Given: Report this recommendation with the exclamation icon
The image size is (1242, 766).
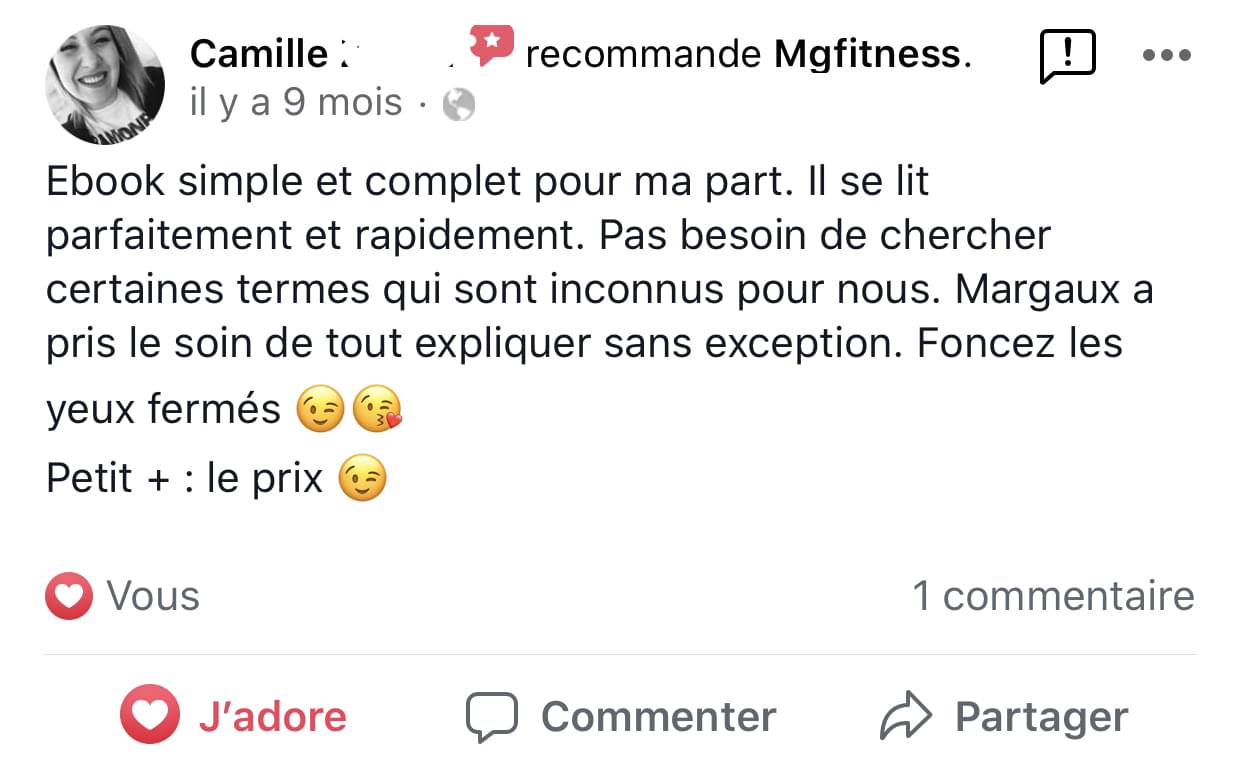Looking at the screenshot, I should (1067, 55).
